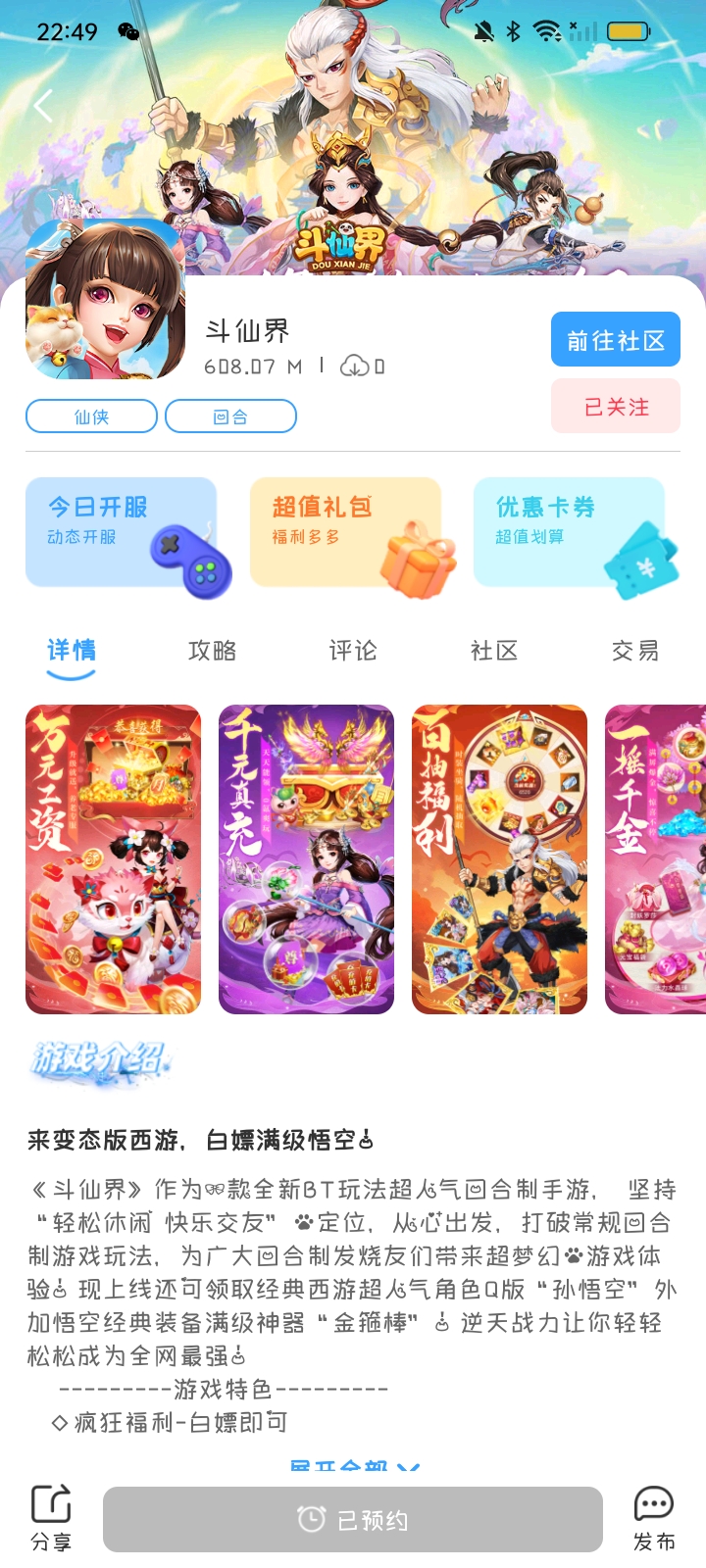Image resolution: width=706 pixels, height=1568 pixels.
Task: Switch to the 交易 tab
Action: click(634, 651)
